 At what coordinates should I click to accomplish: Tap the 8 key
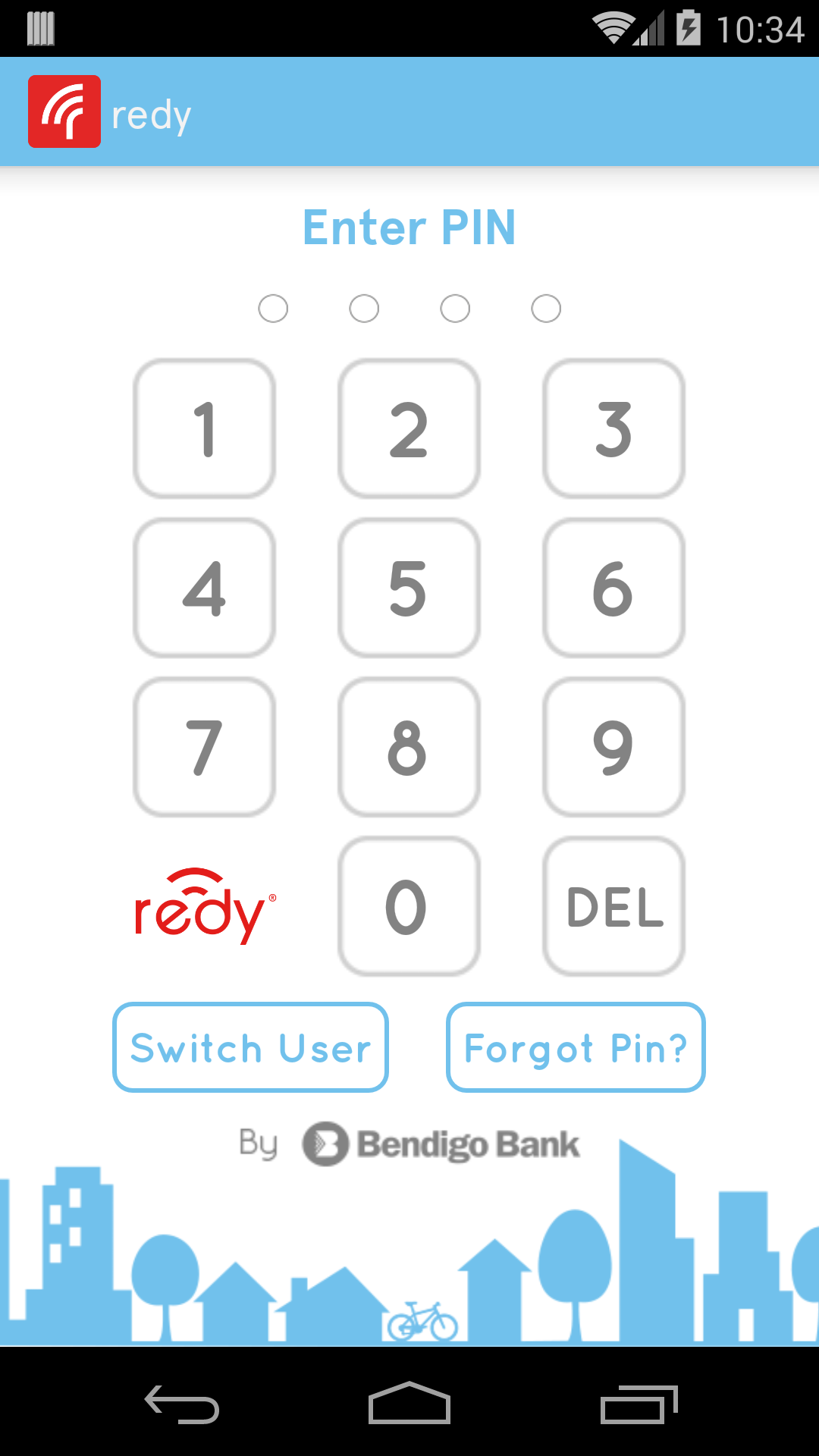409,747
